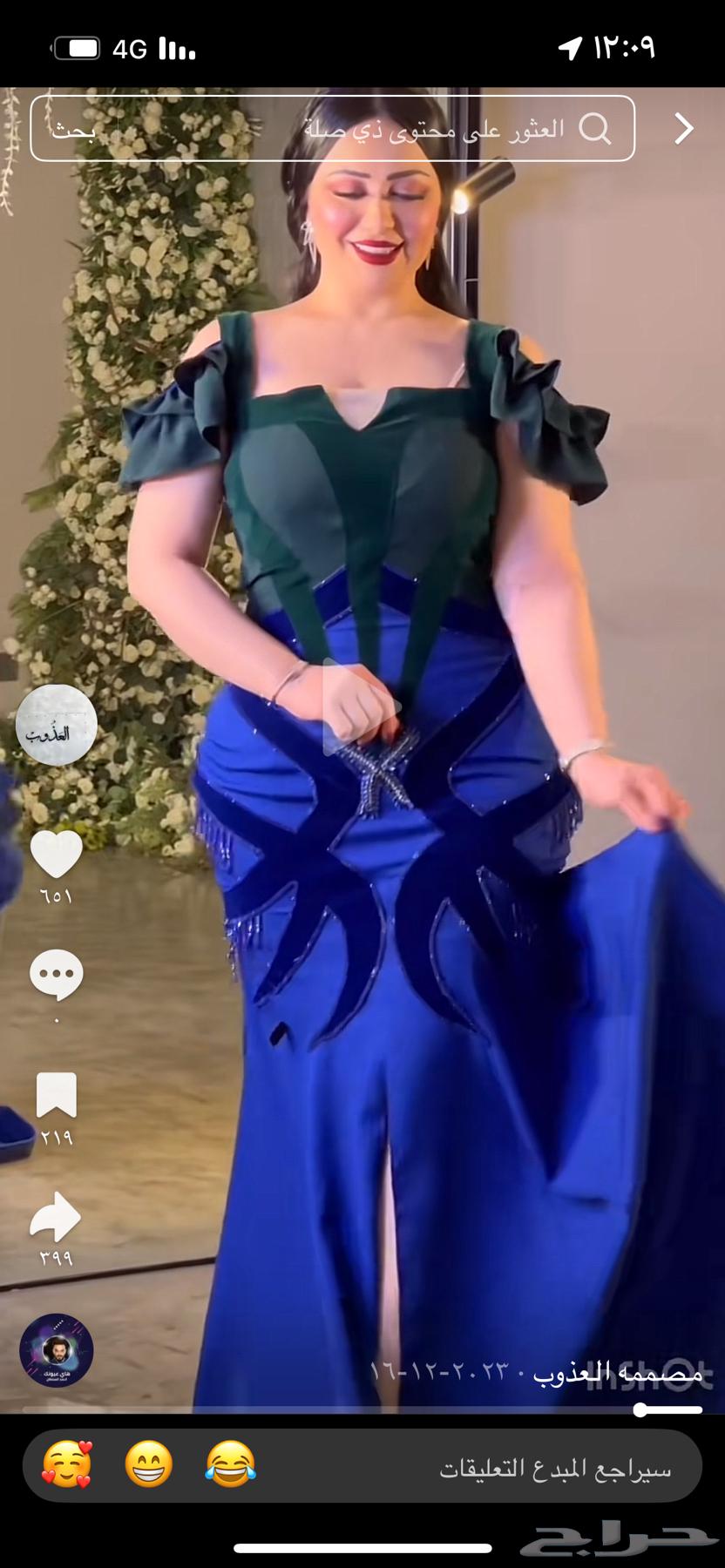Play the paused video
This screenshot has height=1568, width=725.
(362, 706)
